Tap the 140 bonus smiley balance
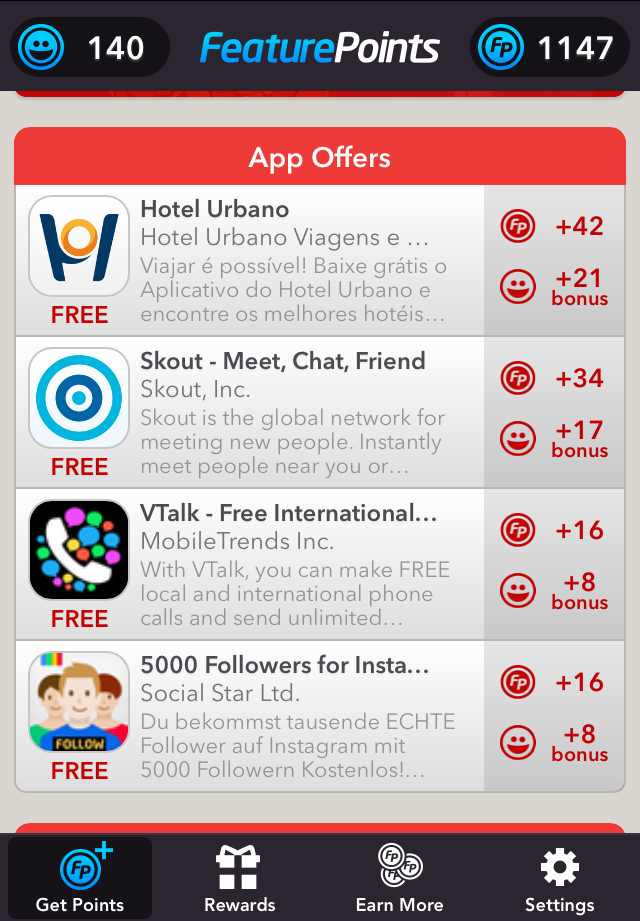Image resolution: width=640 pixels, height=921 pixels. 90,47
